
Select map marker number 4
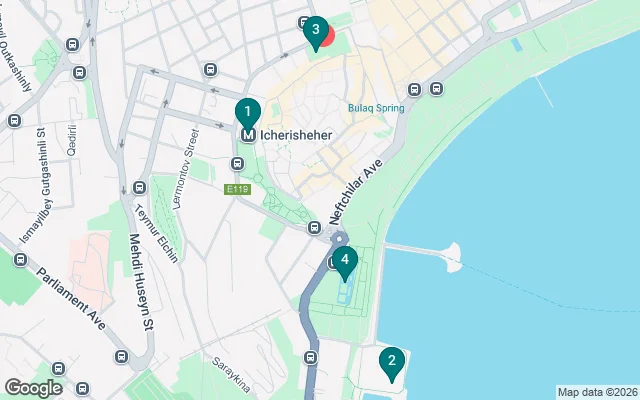coord(344,261)
